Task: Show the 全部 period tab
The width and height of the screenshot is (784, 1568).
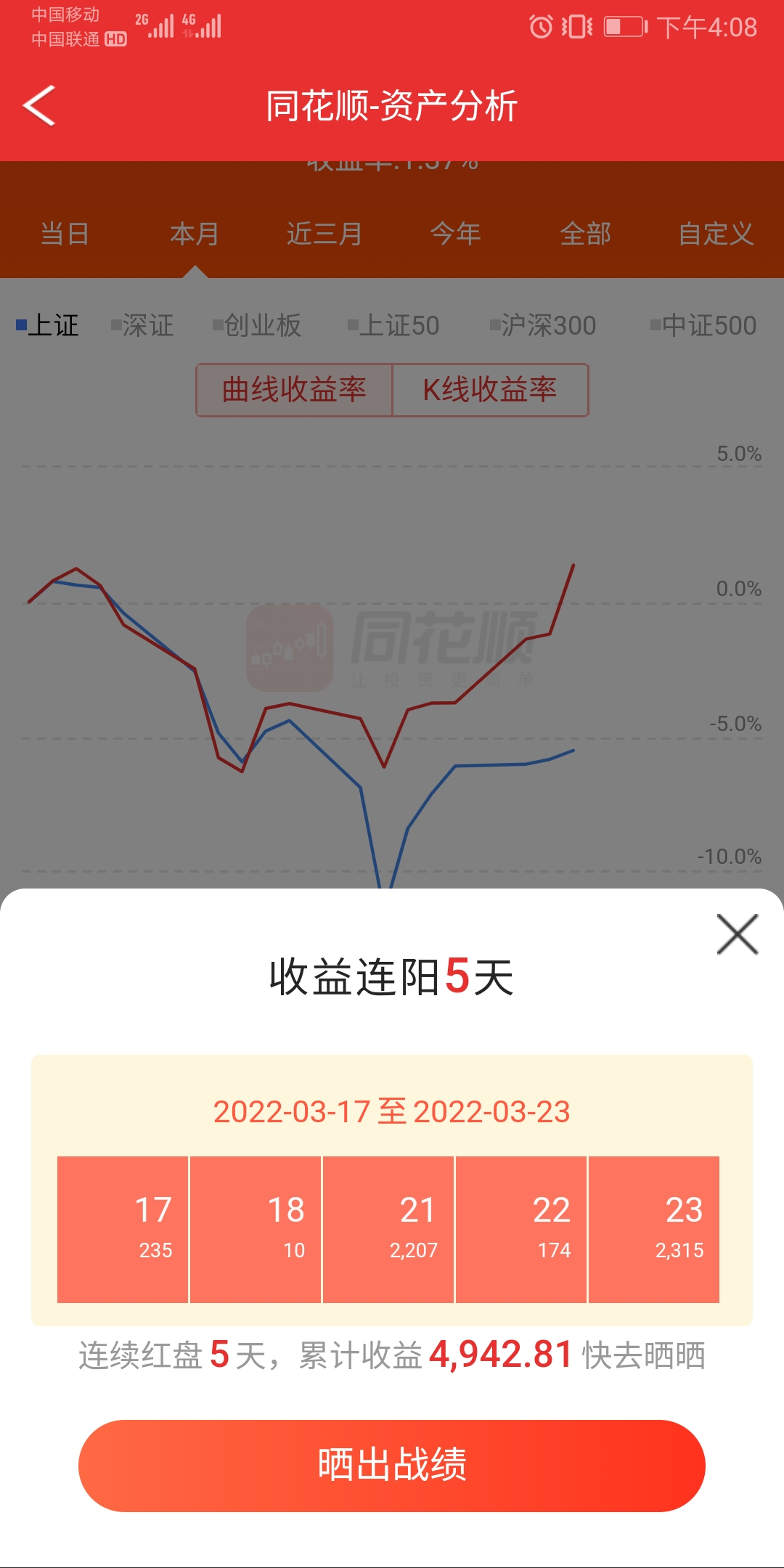Action: 585,234
